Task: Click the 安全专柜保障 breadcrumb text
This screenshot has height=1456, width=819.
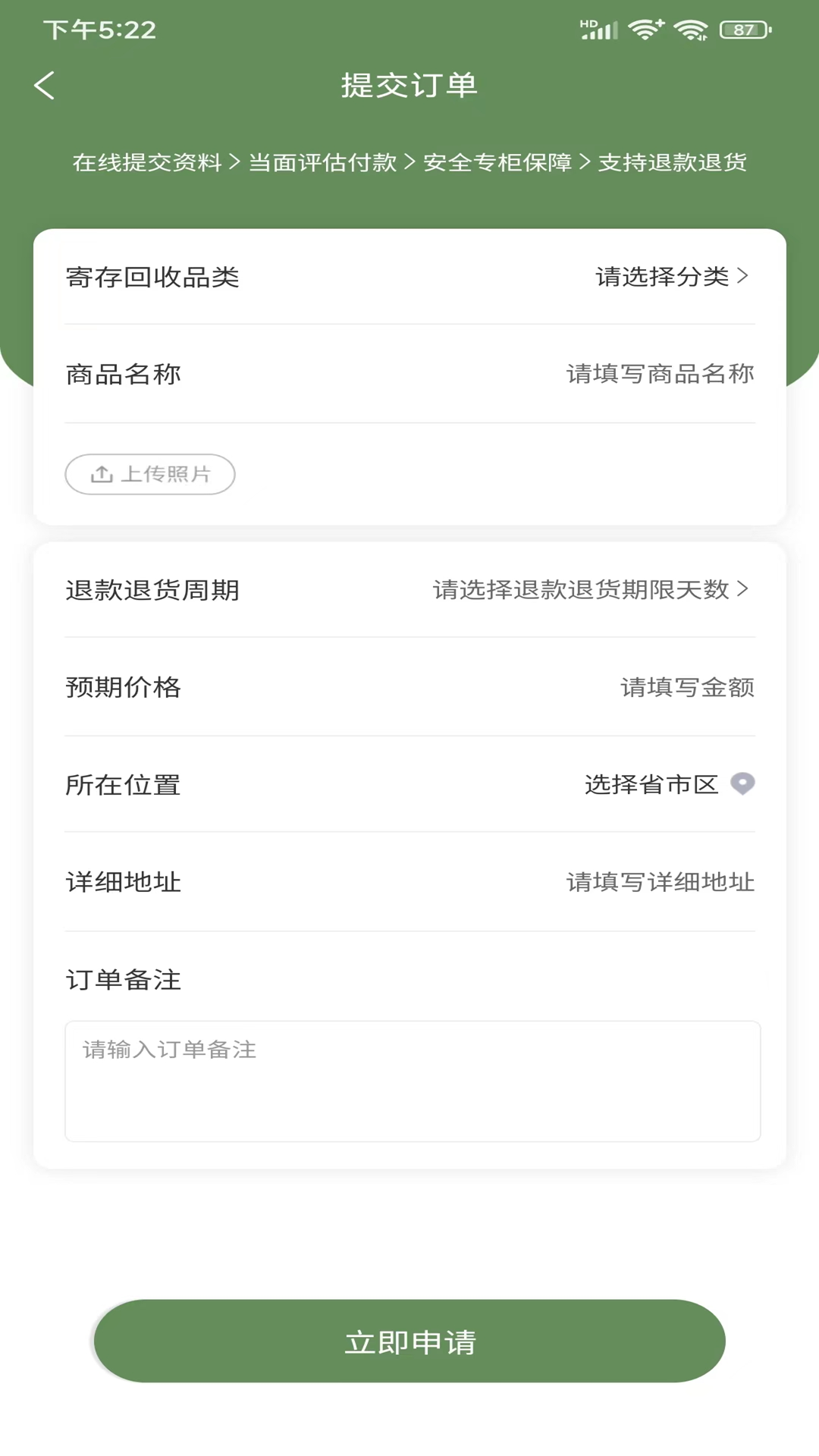Action: [x=497, y=162]
